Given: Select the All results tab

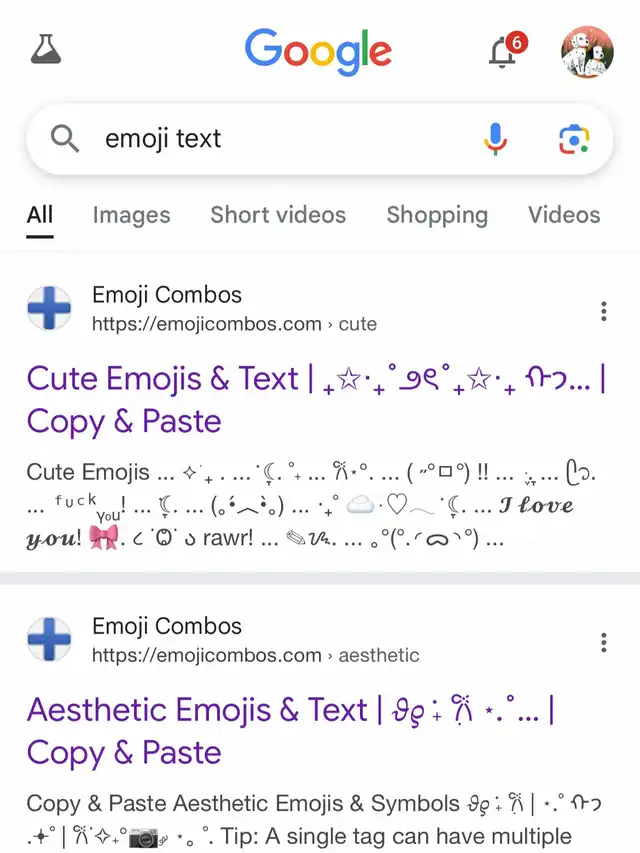Looking at the screenshot, I should (x=40, y=215).
